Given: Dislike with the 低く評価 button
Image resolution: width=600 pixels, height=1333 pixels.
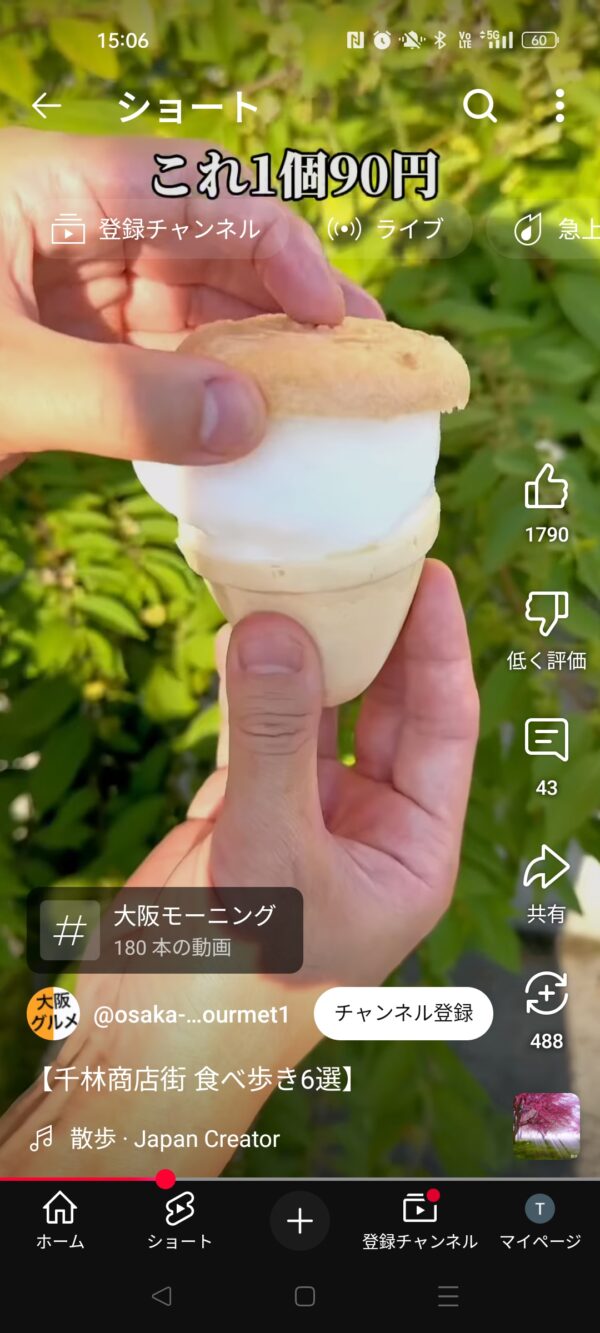Looking at the screenshot, I should pyautogui.click(x=546, y=615).
